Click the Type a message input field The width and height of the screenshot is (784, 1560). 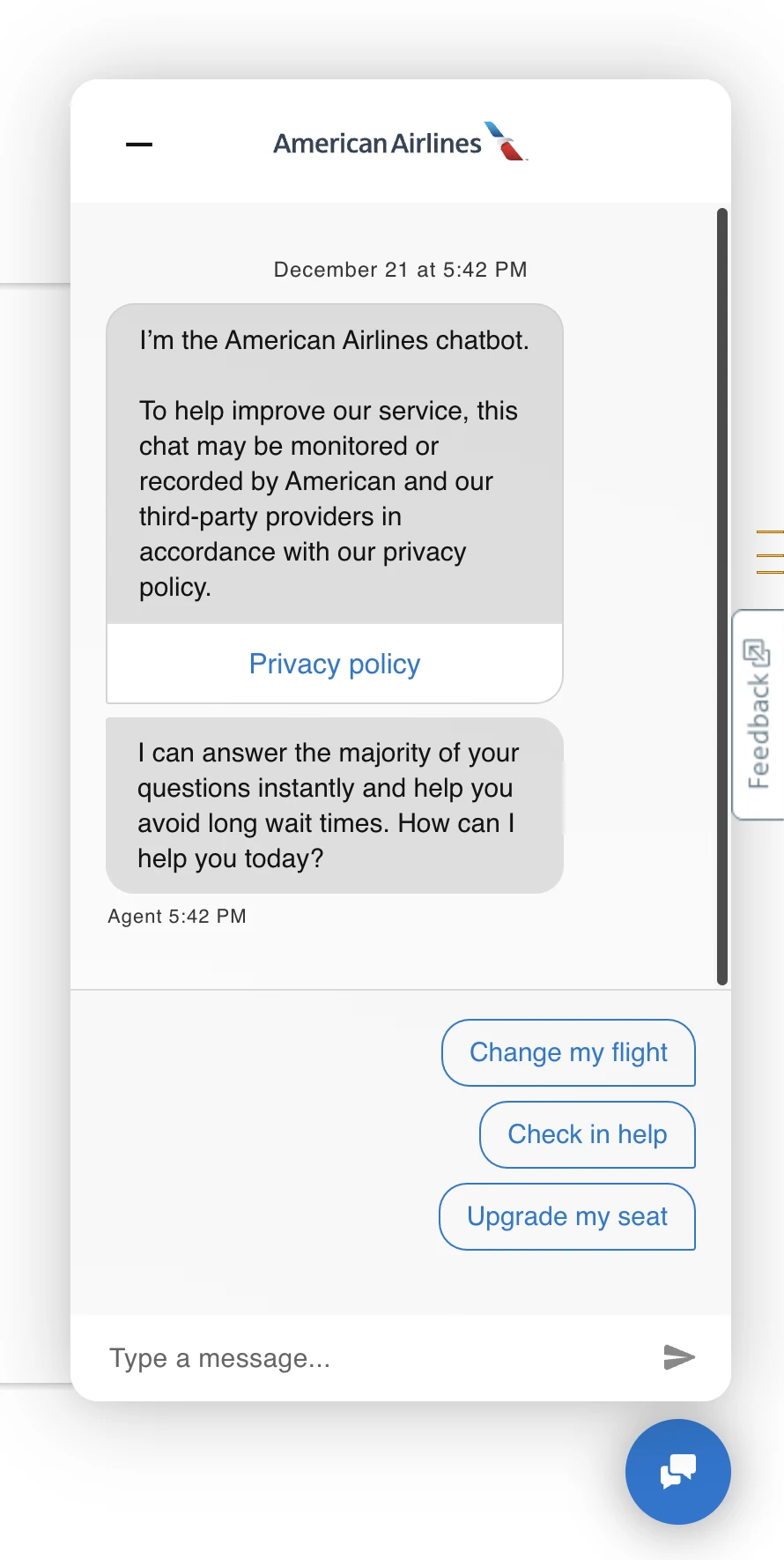264,1357
